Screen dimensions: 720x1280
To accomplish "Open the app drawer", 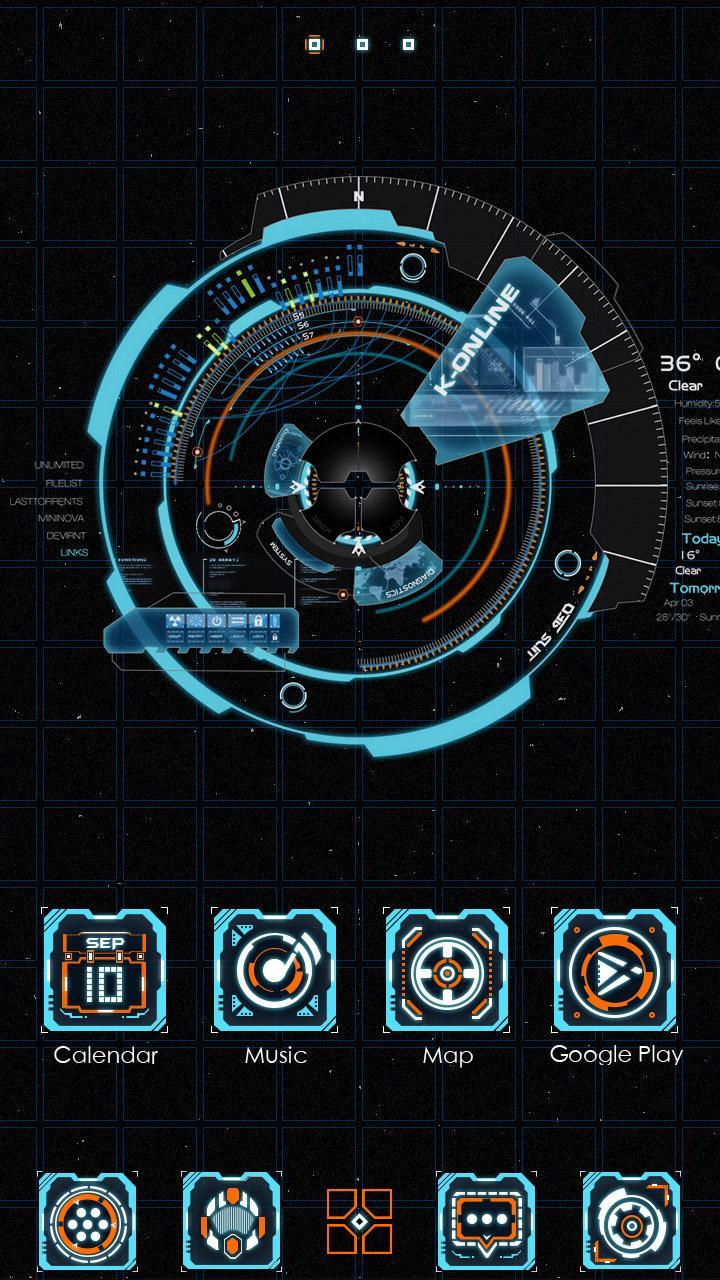I will pos(360,1221).
